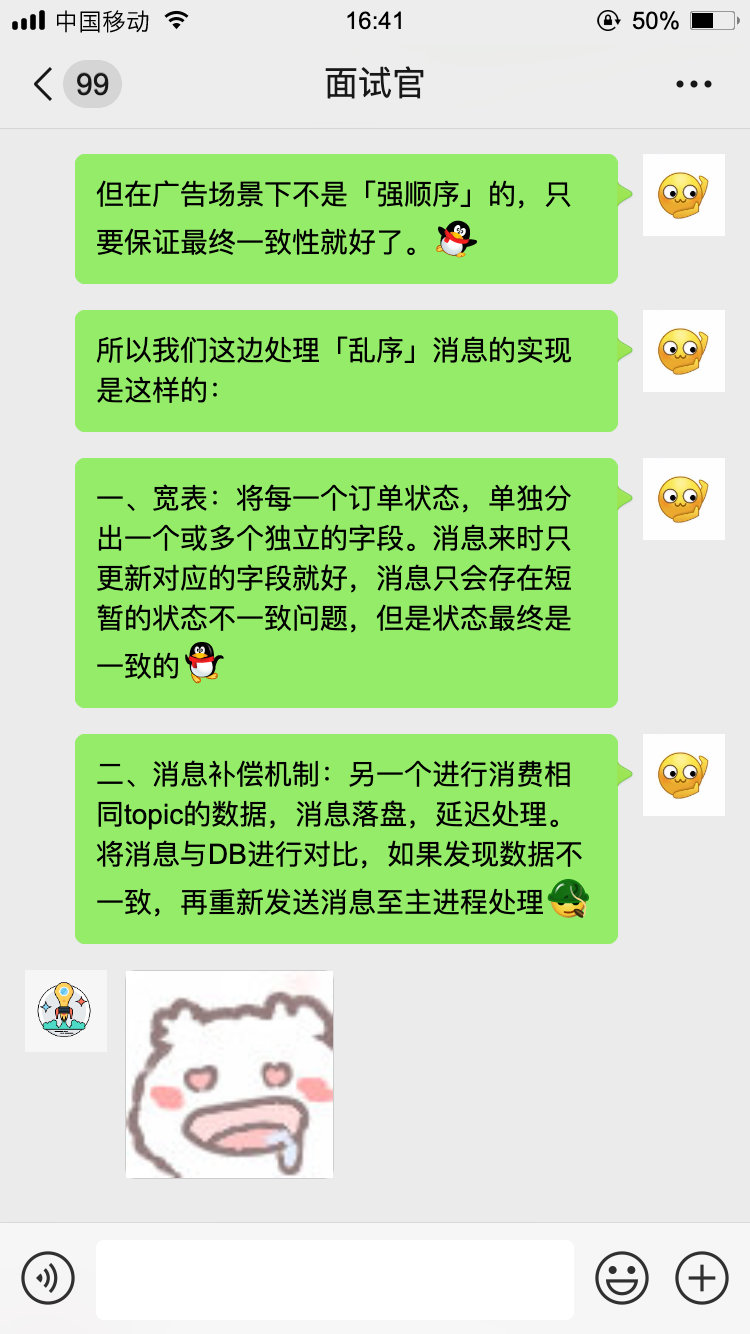Viewport: 750px width, 1334px height.
Task: Open the plus attachment menu
Action: [702, 1278]
